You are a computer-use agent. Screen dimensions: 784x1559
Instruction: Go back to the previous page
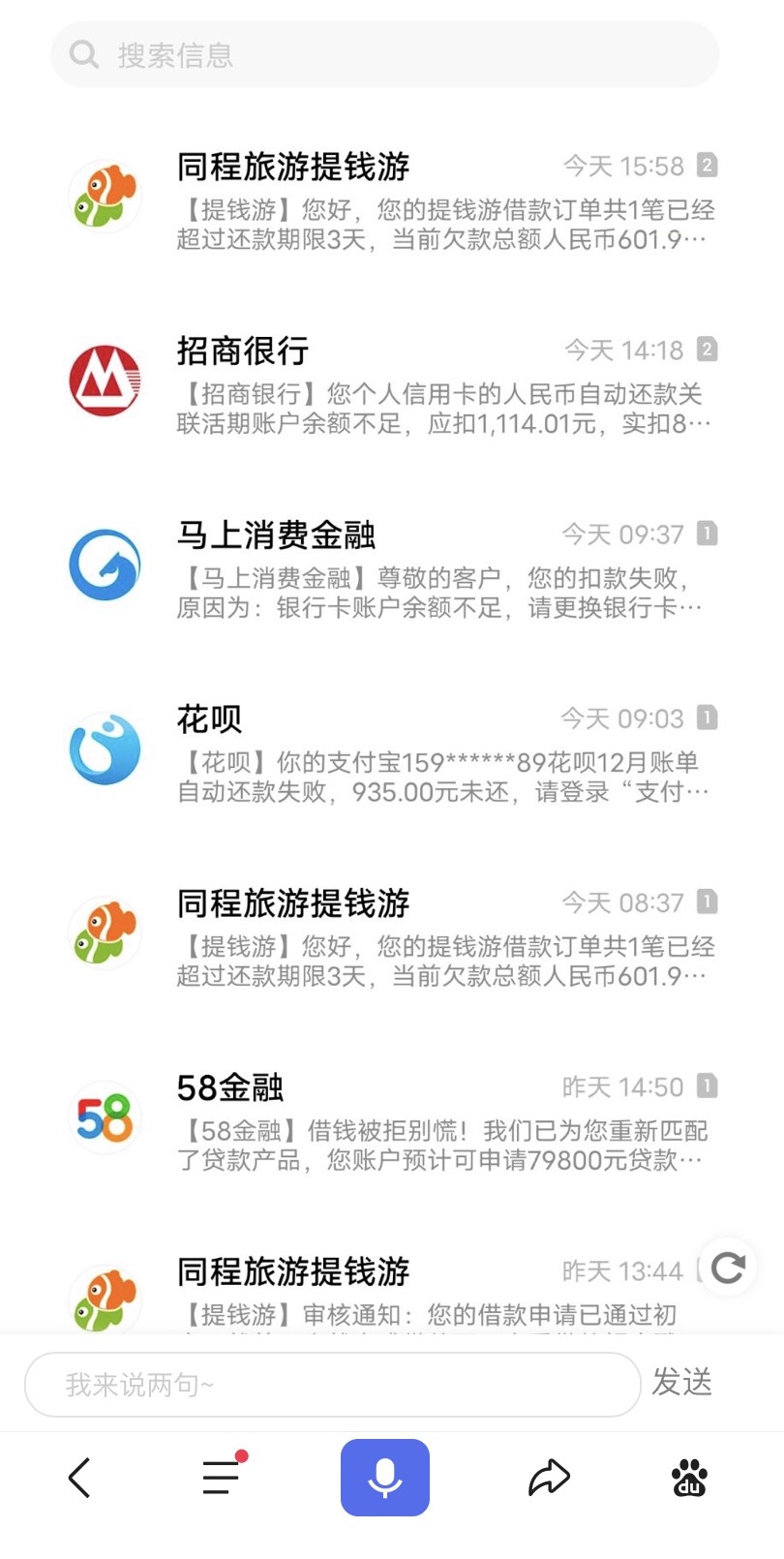coord(80,1478)
